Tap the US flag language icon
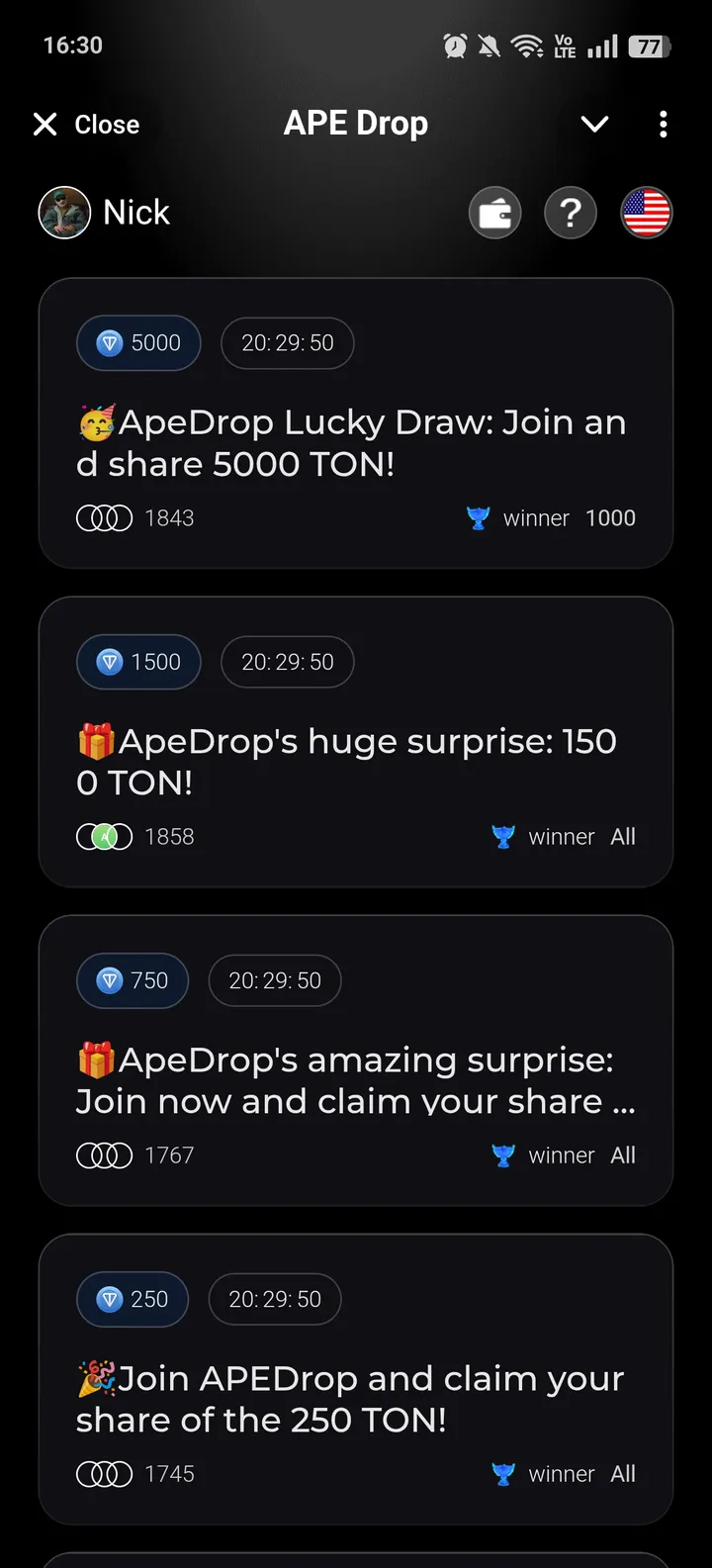This screenshot has width=712, height=1568. coord(646,213)
